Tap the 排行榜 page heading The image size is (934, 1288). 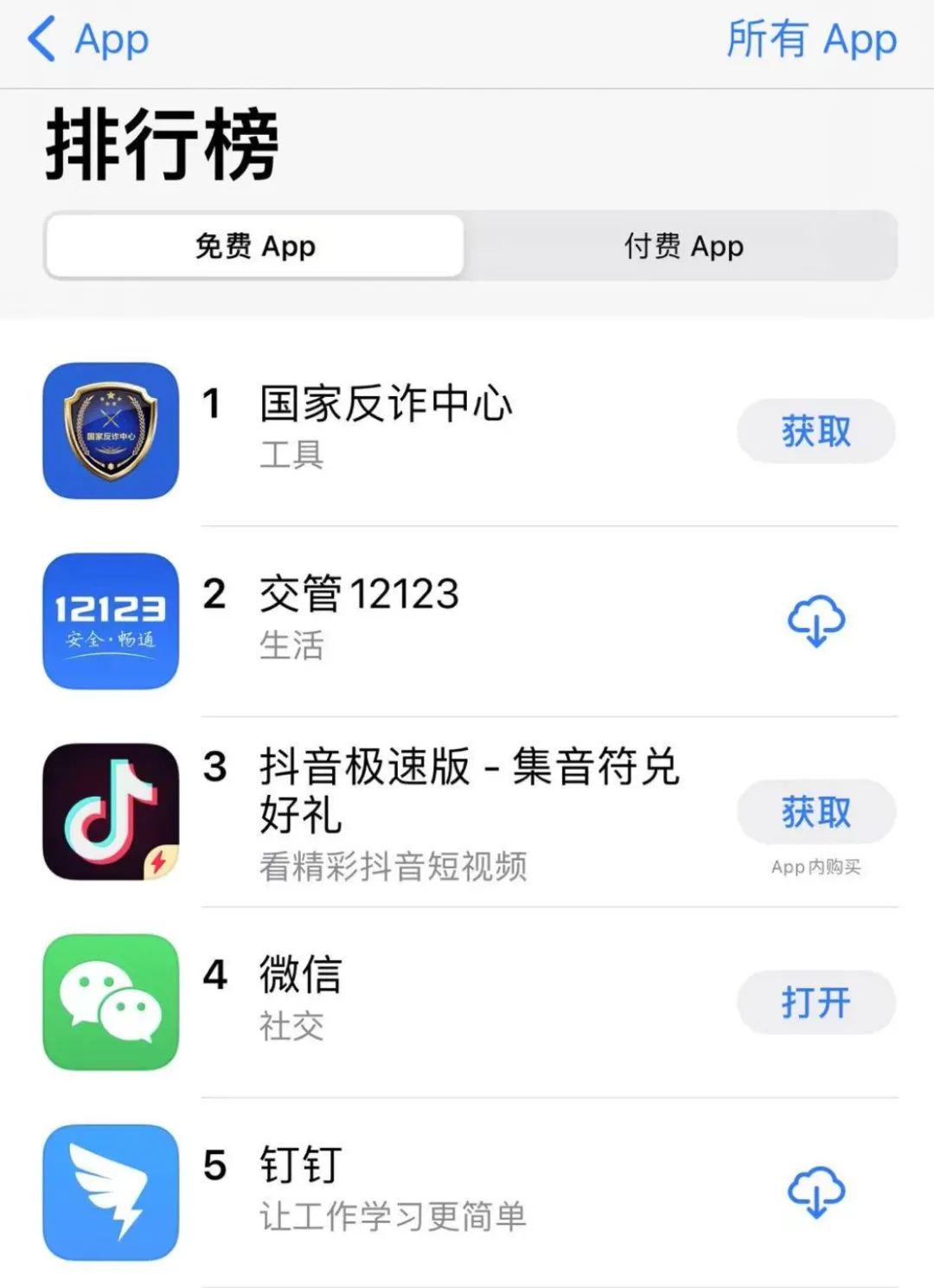pos(160,143)
